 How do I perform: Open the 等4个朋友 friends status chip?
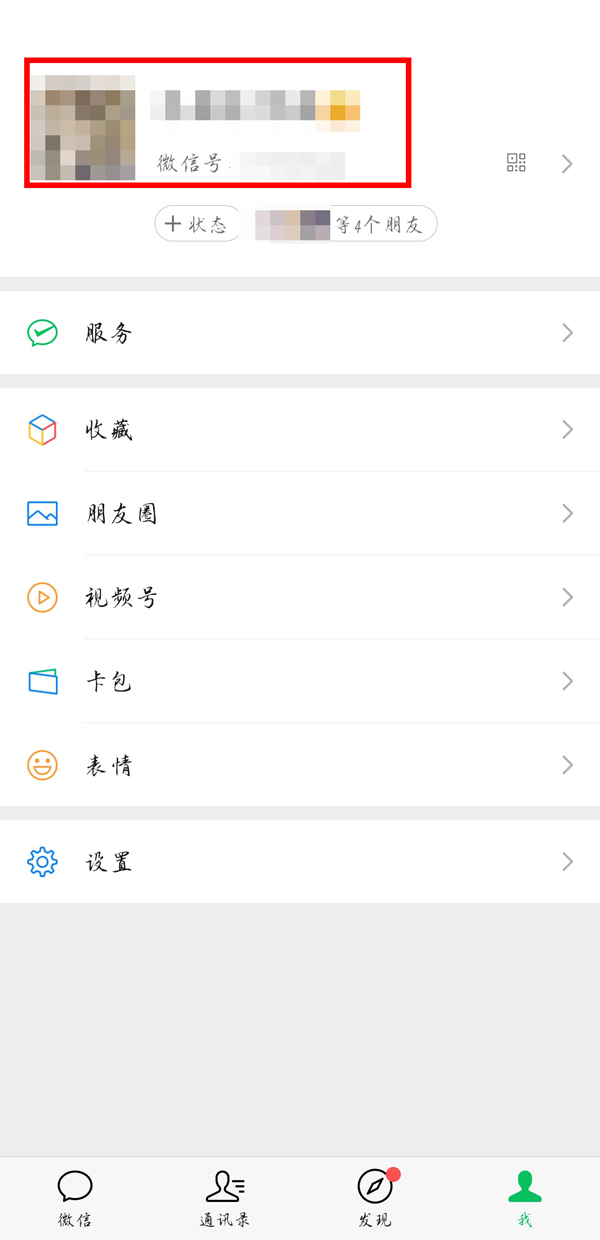(x=346, y=224)
